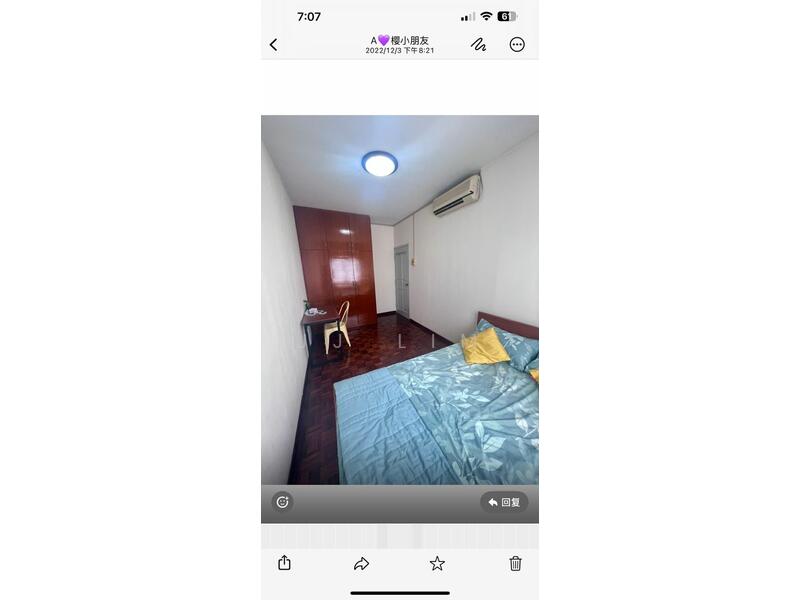This screenshot has height=600, width=800.
Task: Add an emoji reaction to the photo
Action: (x=282, y=502)
